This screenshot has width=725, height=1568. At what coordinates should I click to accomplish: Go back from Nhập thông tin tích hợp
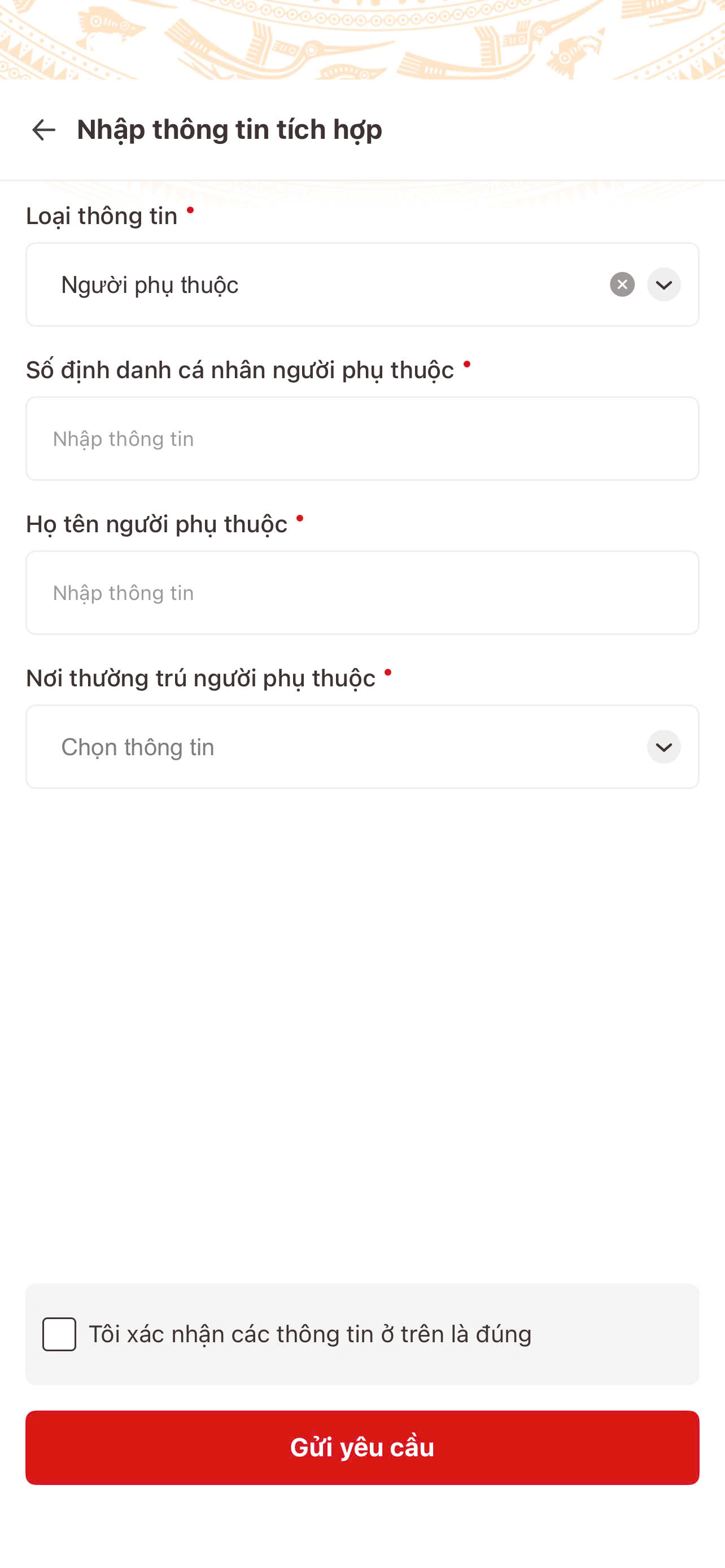pyautogui.click(x=43, y=130)
